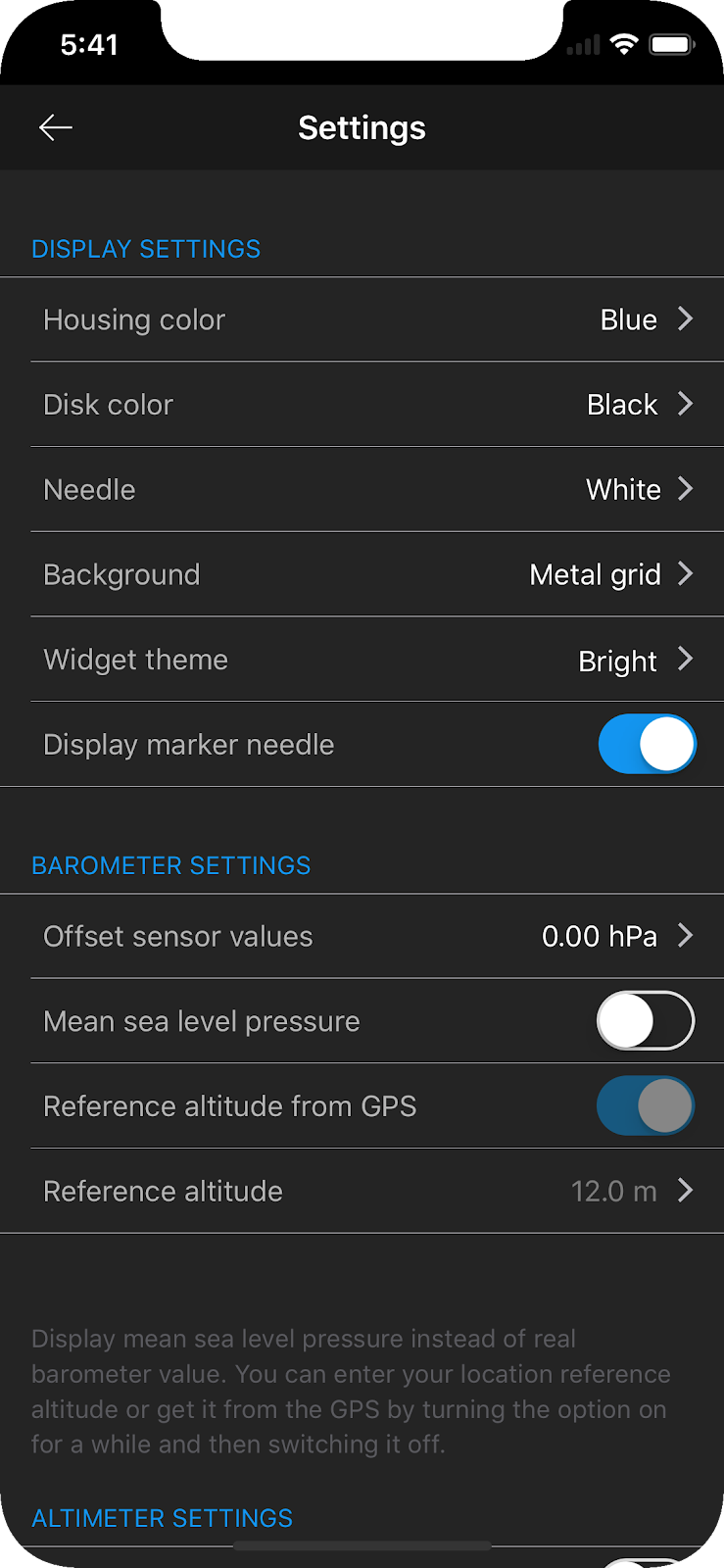
Task: Select the Needle color row
Action: (362, 490)
